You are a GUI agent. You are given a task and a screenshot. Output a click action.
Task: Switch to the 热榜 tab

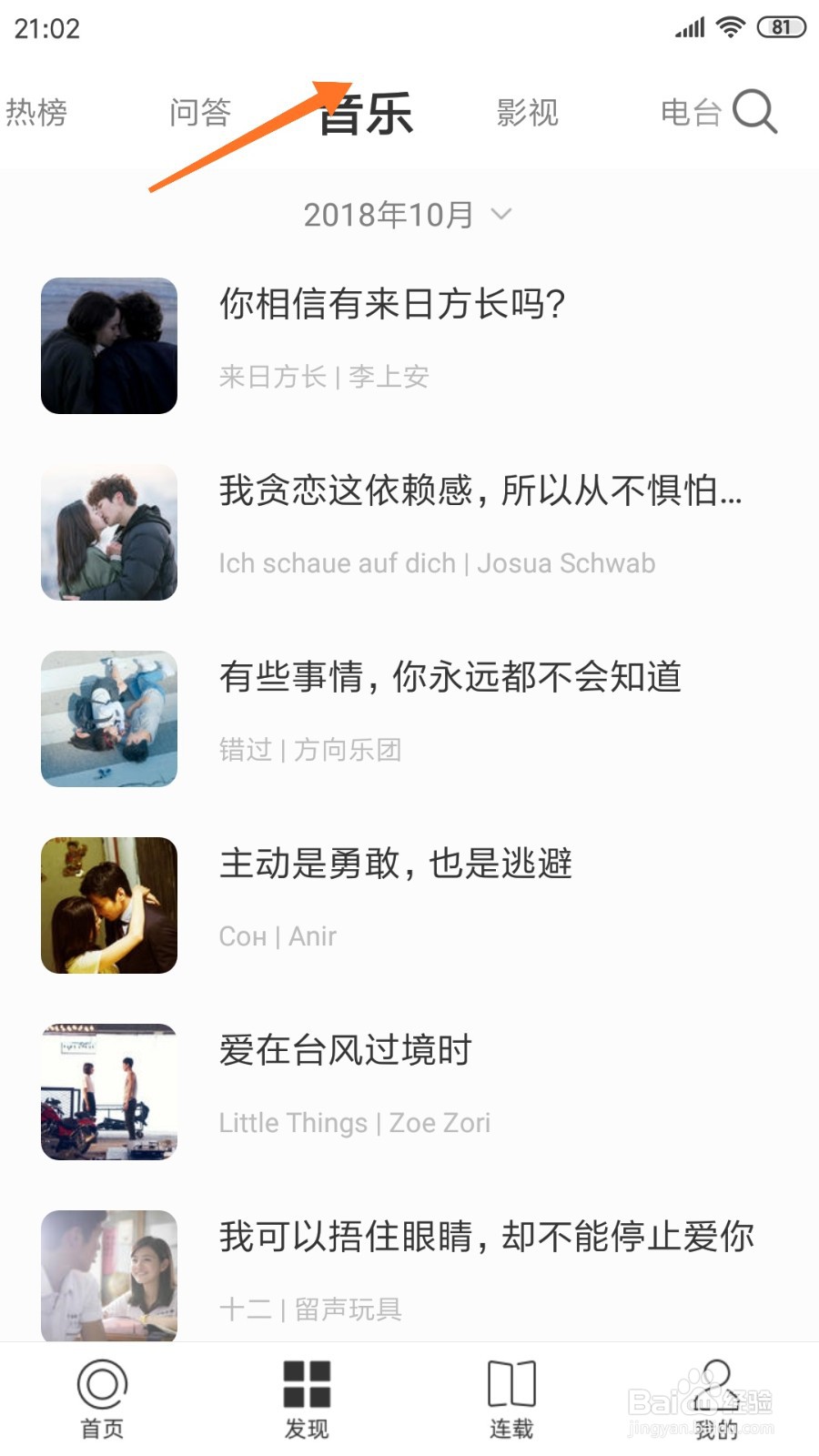[36, 112]
